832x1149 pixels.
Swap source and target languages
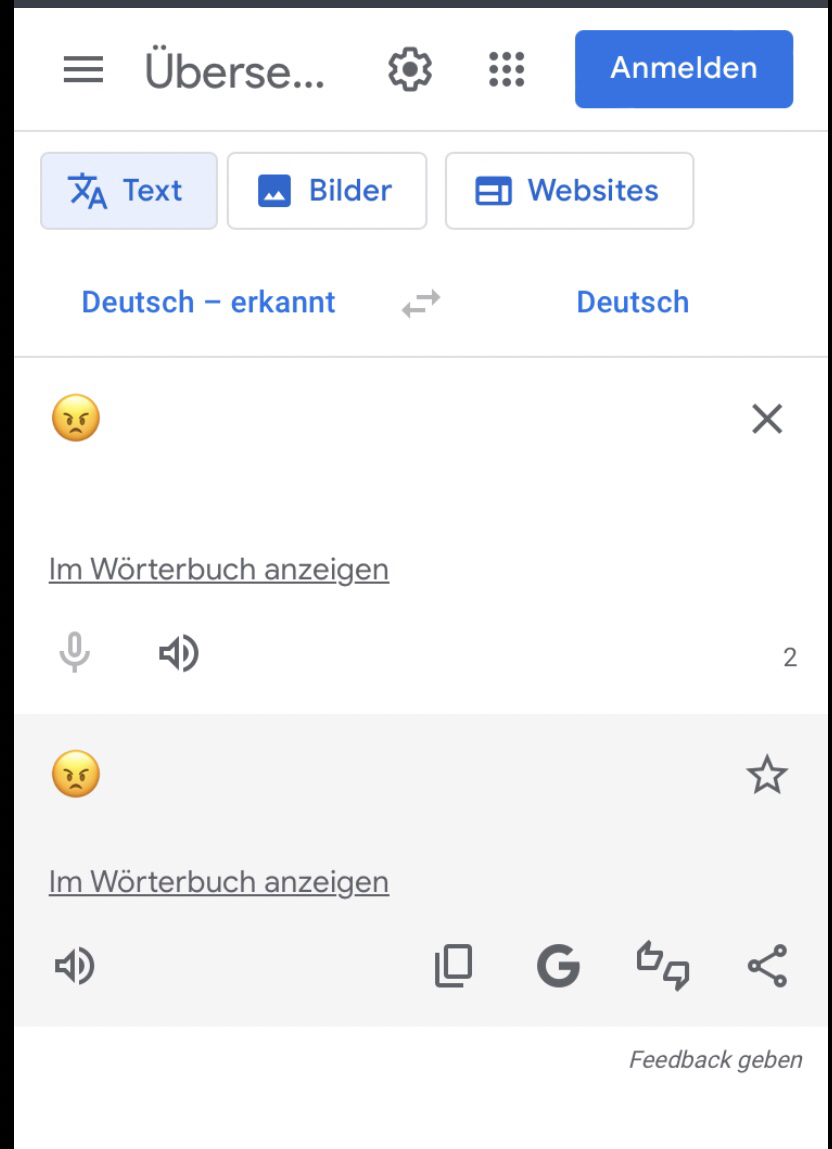(421, 303)
